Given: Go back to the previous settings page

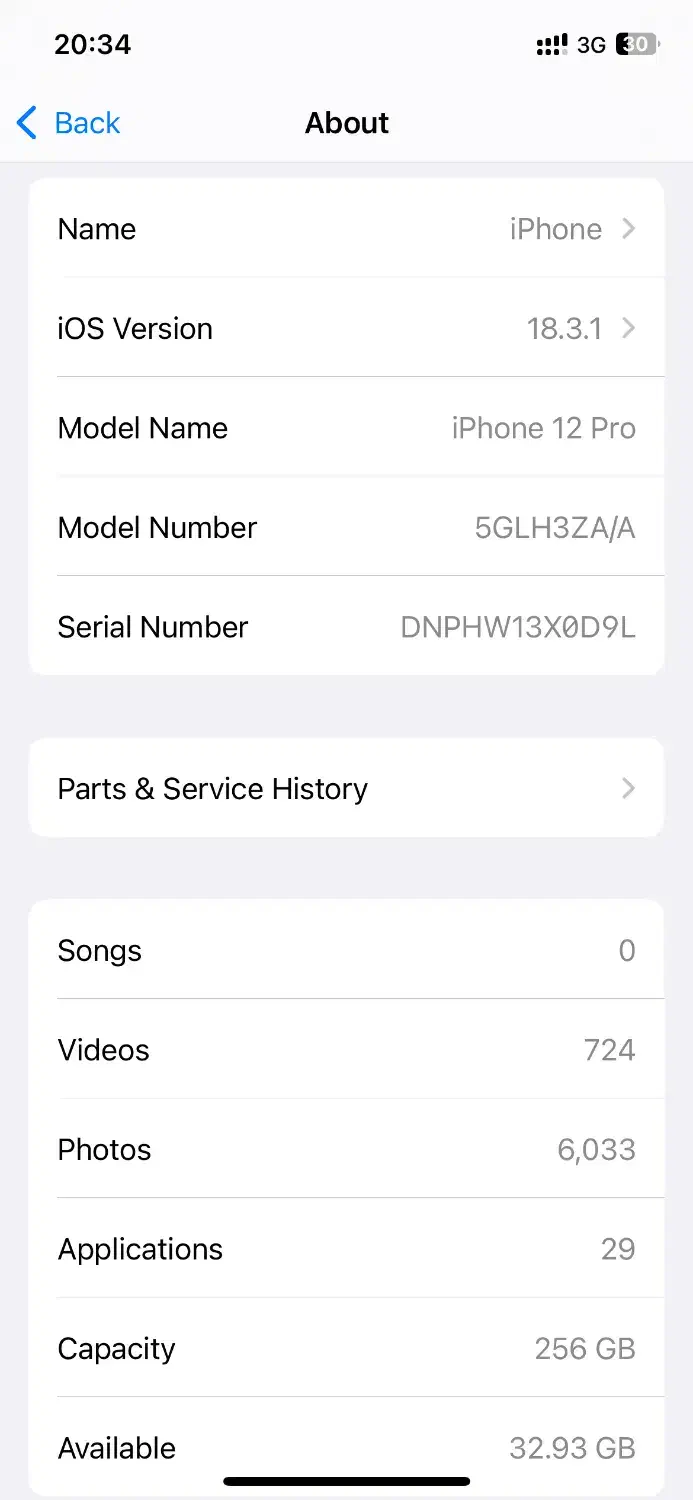Looking at the screenshot, I should (x=68, y=123).
